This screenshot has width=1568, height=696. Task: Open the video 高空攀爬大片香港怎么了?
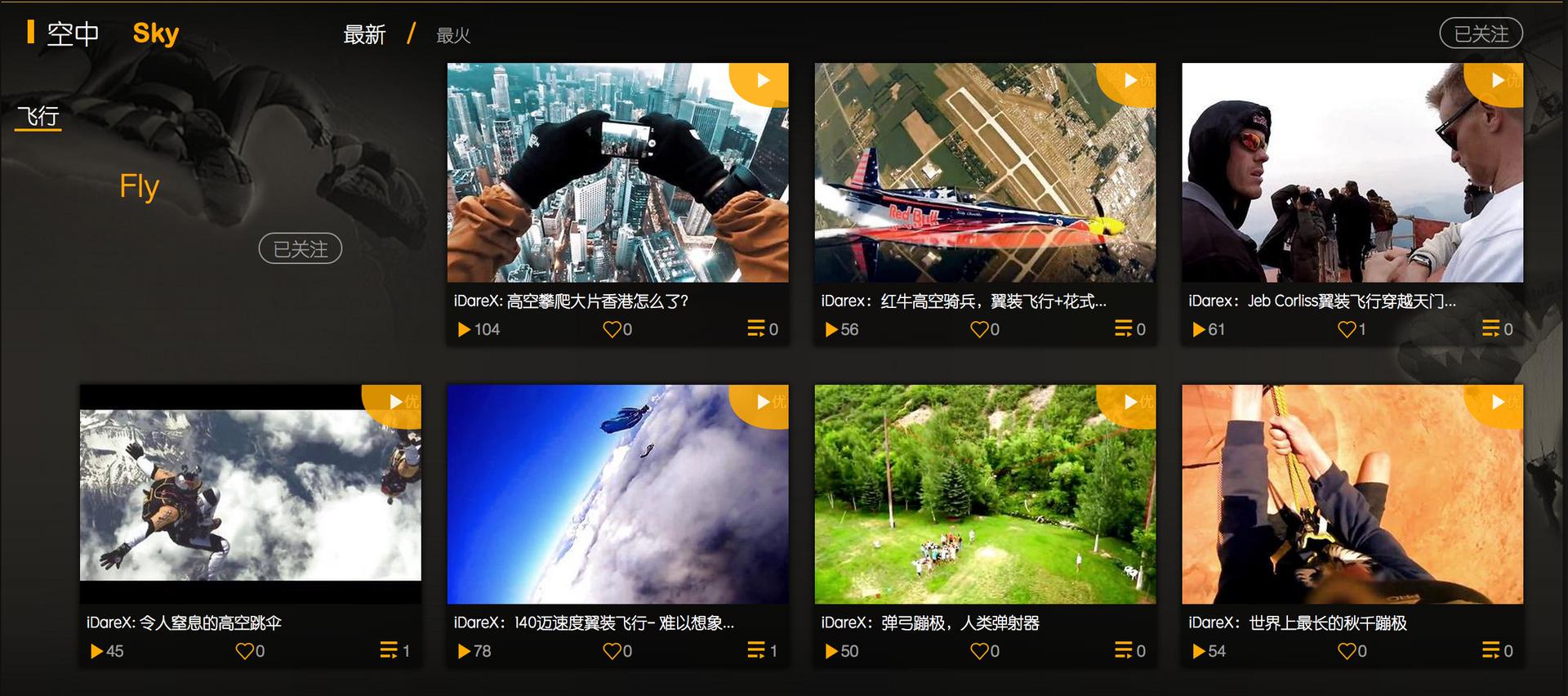617,172
